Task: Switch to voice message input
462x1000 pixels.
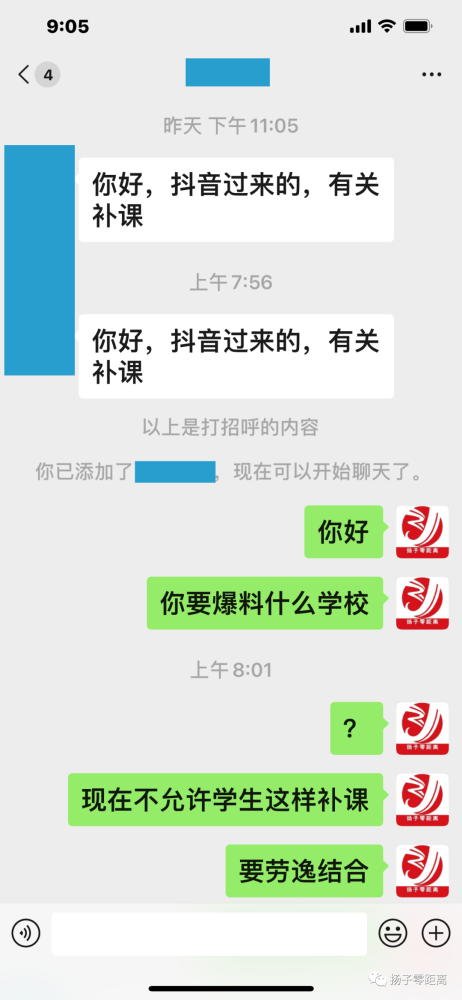Action: pos(26,934)
